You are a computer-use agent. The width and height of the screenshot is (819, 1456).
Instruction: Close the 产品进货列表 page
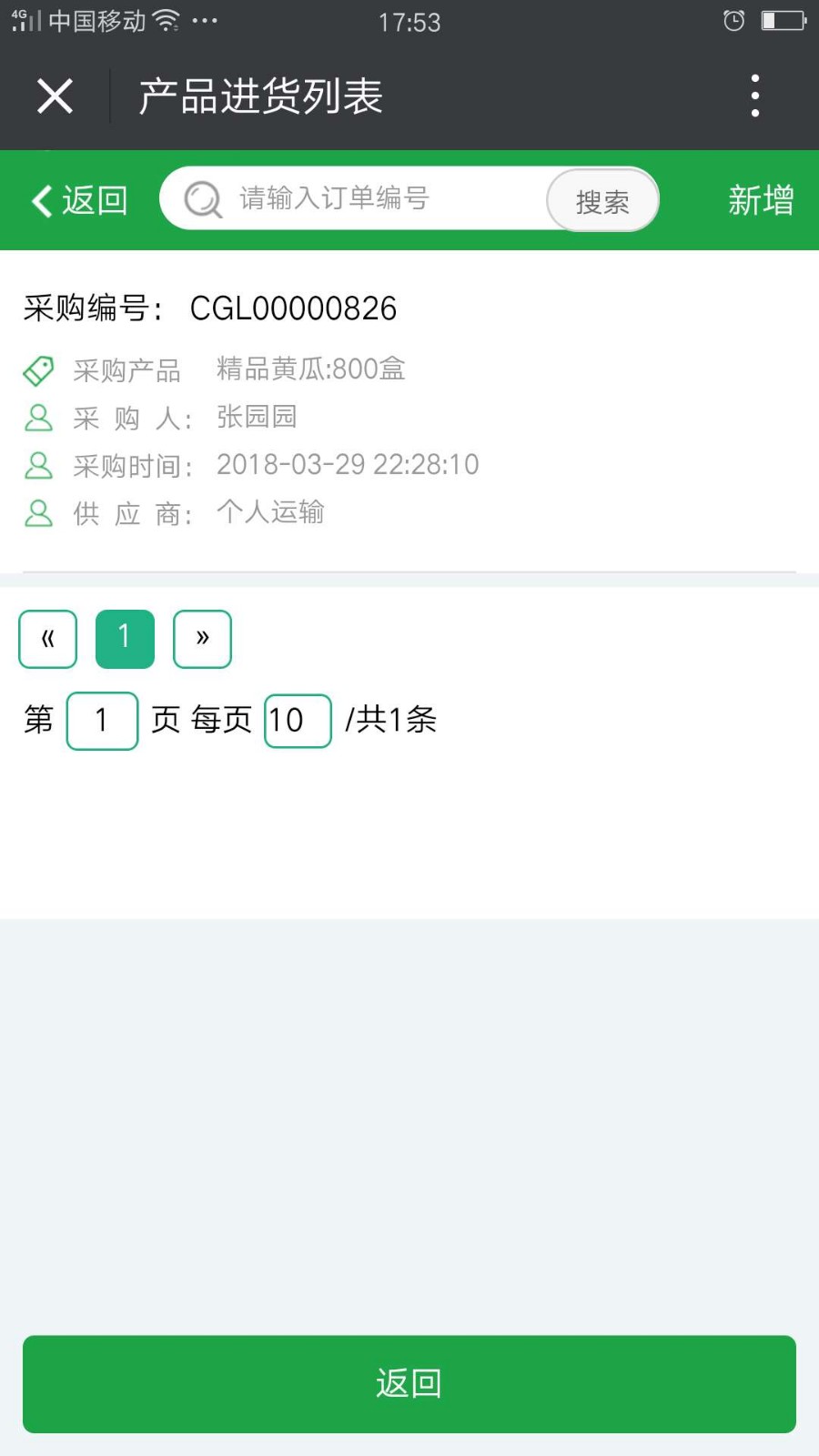pyautogui.click(x=55, y=96)
